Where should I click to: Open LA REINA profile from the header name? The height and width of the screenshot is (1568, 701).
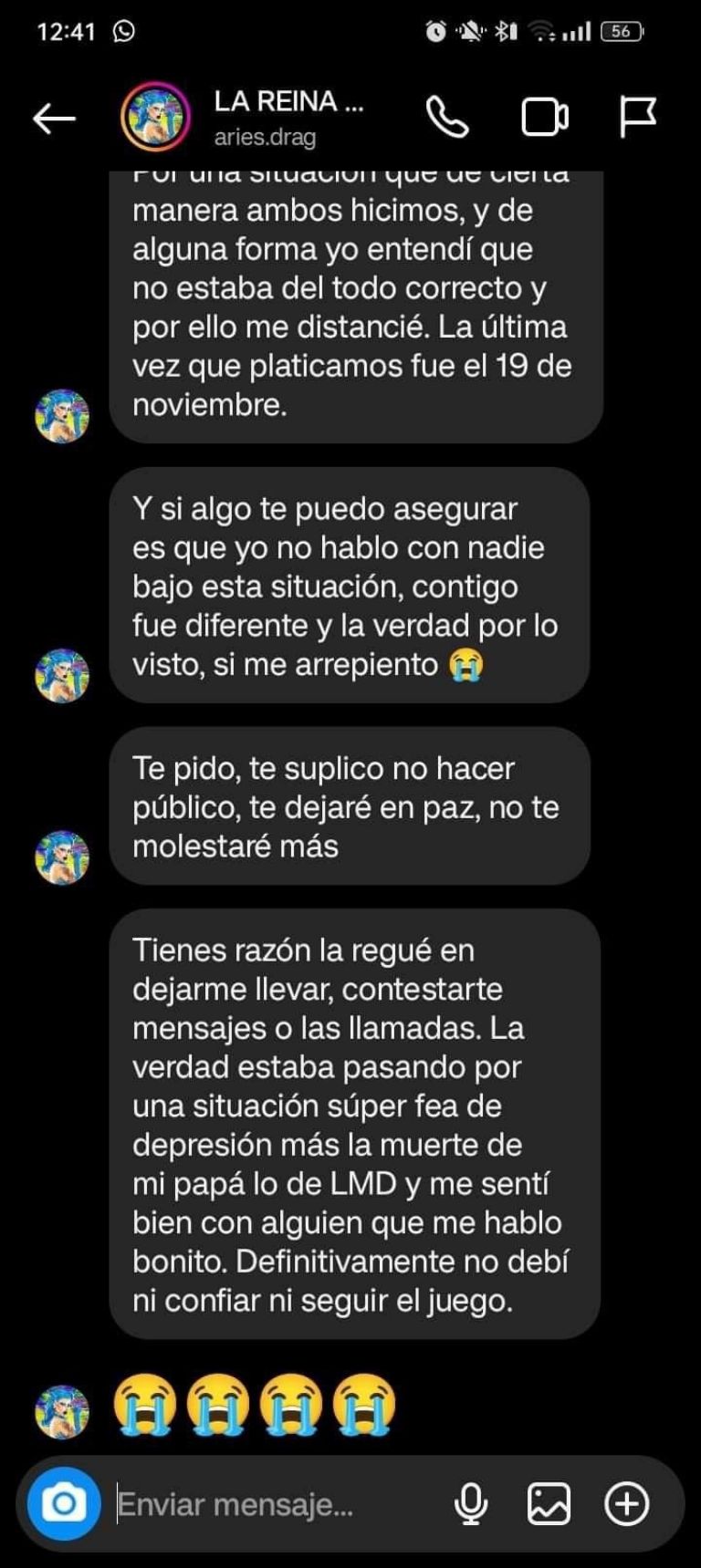[288, 102]
